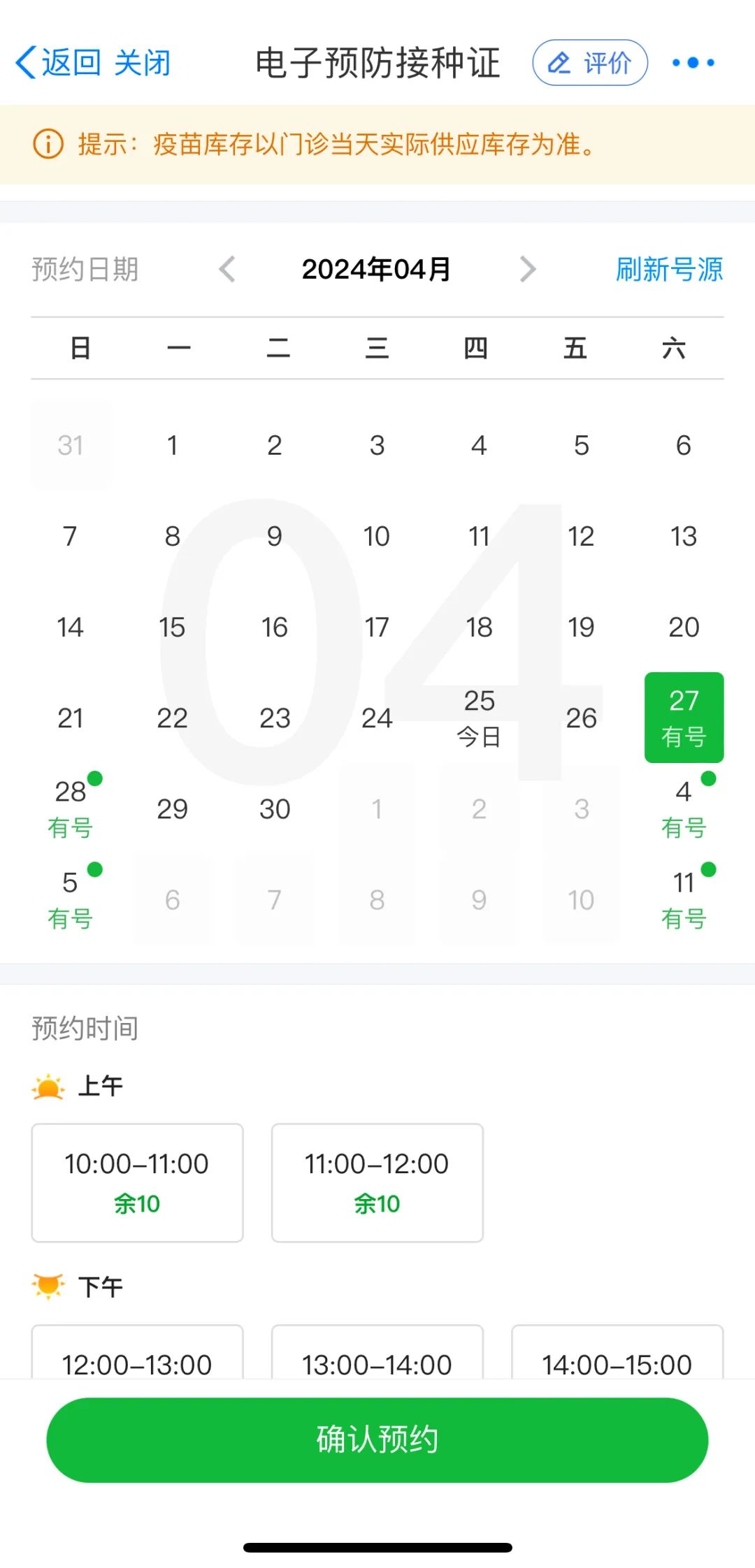Choose next month's date 4 有号
Image resolution: width=755 pixels, height=1568 pixels.
tap(684, 808)
